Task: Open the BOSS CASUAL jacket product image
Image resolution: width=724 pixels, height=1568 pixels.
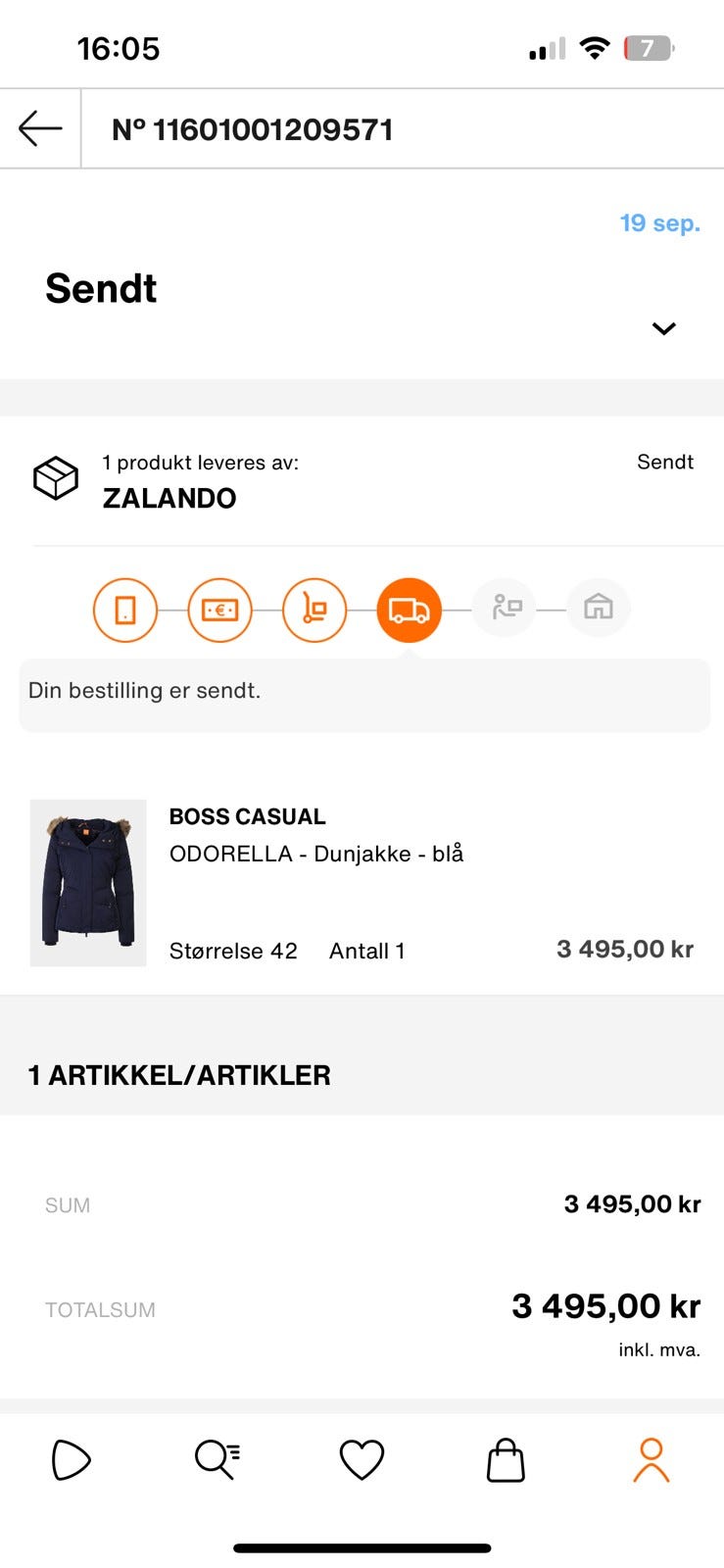Action: pyautogui.click(x=87, y=882)
